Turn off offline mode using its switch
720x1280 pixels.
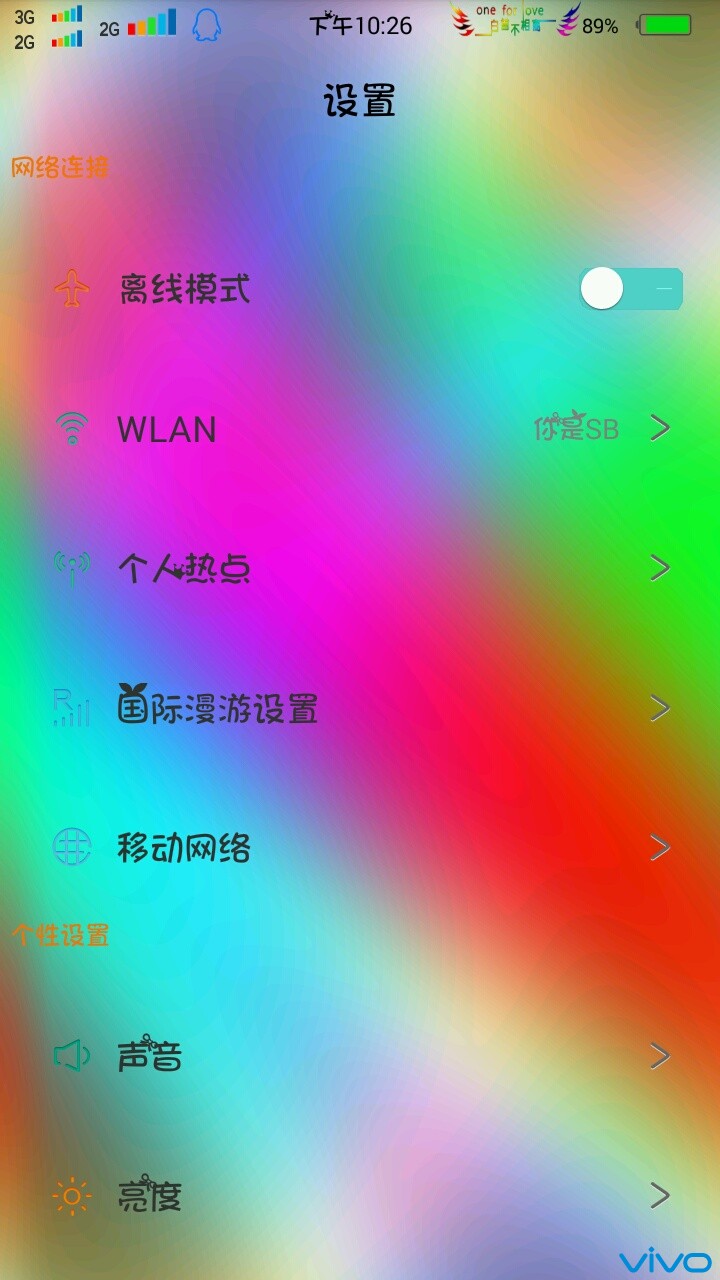pos(632,289)
